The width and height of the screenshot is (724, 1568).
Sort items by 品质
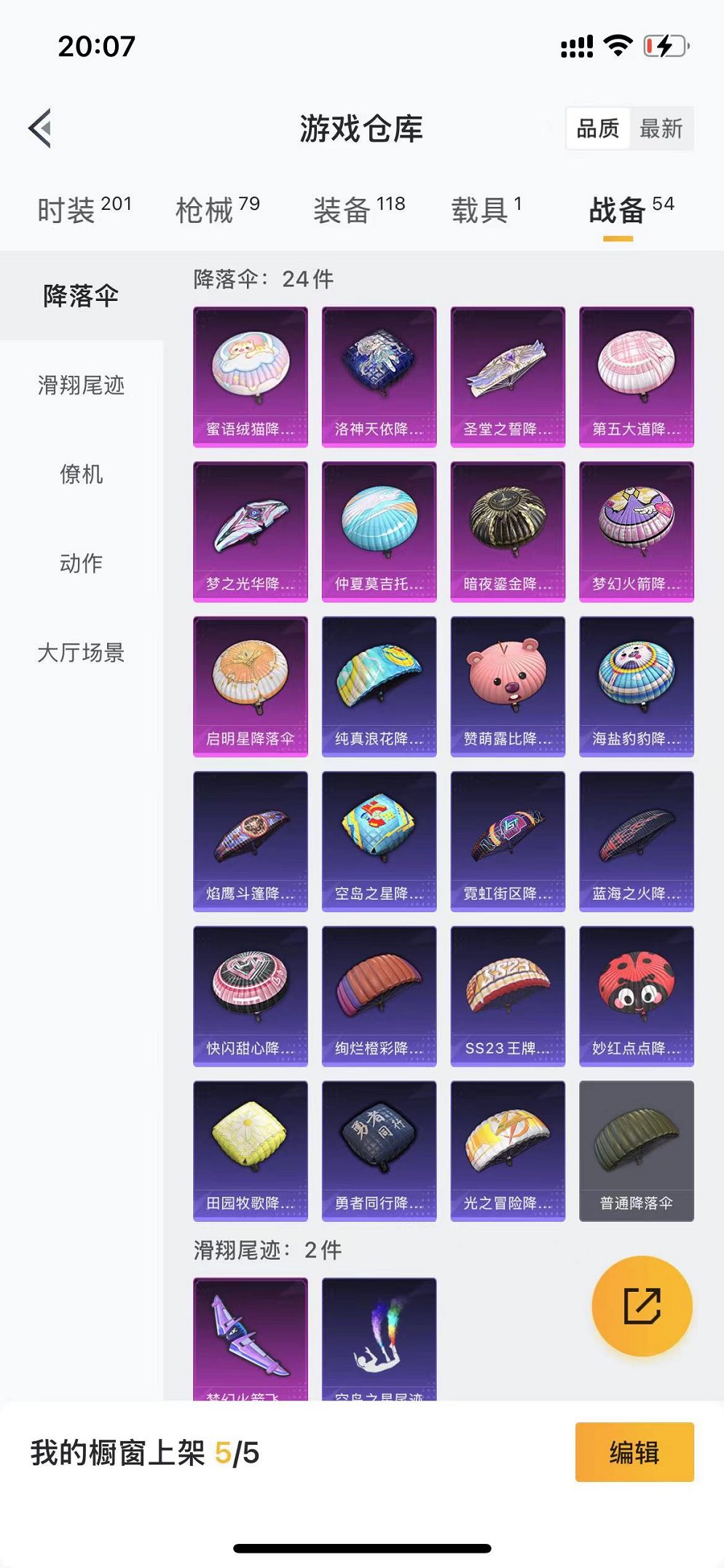click(x=598, y=129)
